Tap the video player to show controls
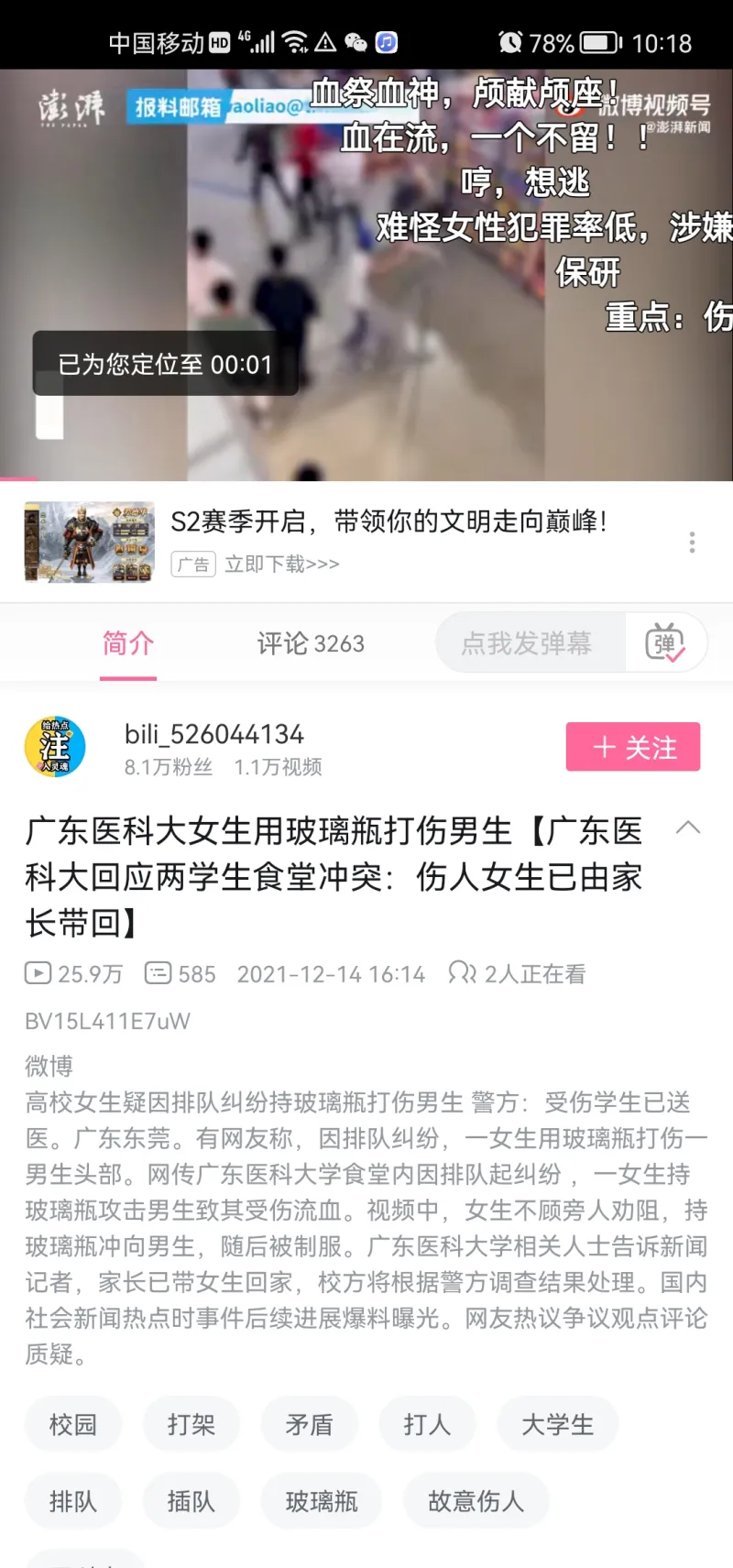Screen dimensions: 733x1568 tap(366, 275)
